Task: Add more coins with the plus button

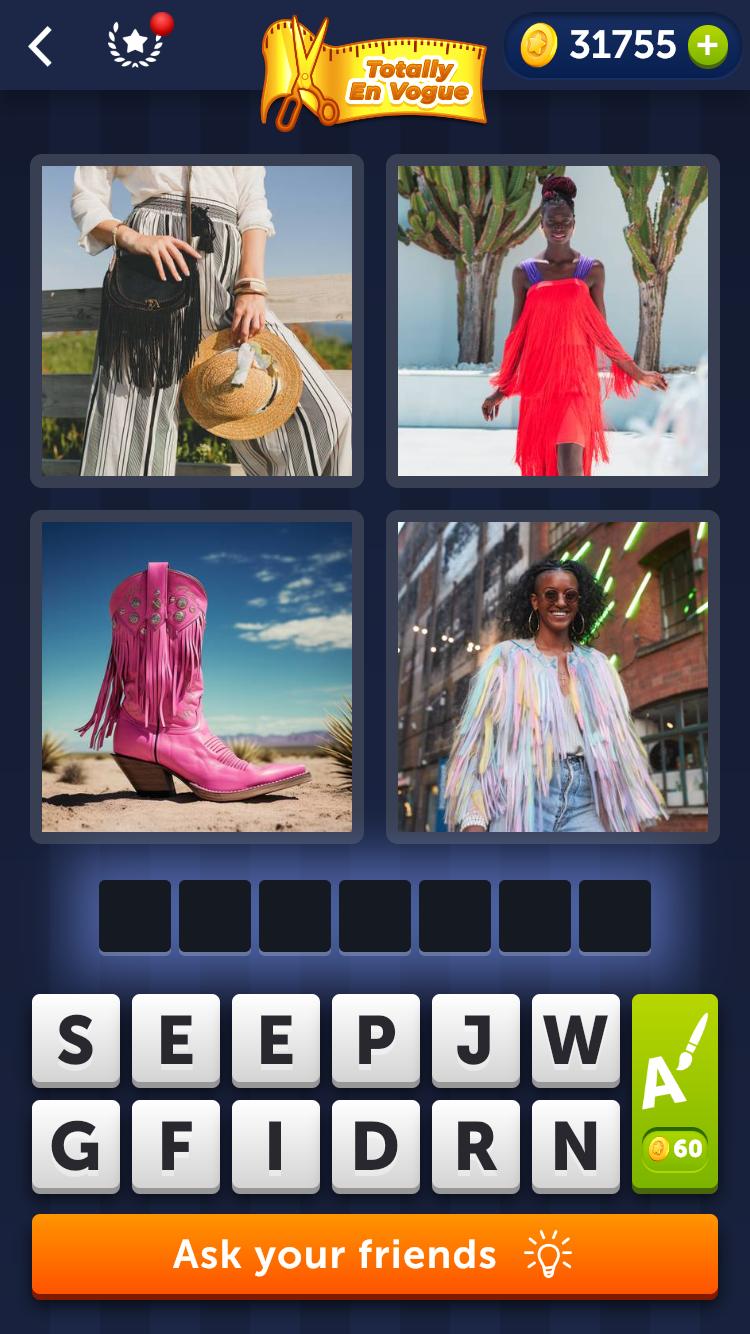Action: tap(707, 46)
